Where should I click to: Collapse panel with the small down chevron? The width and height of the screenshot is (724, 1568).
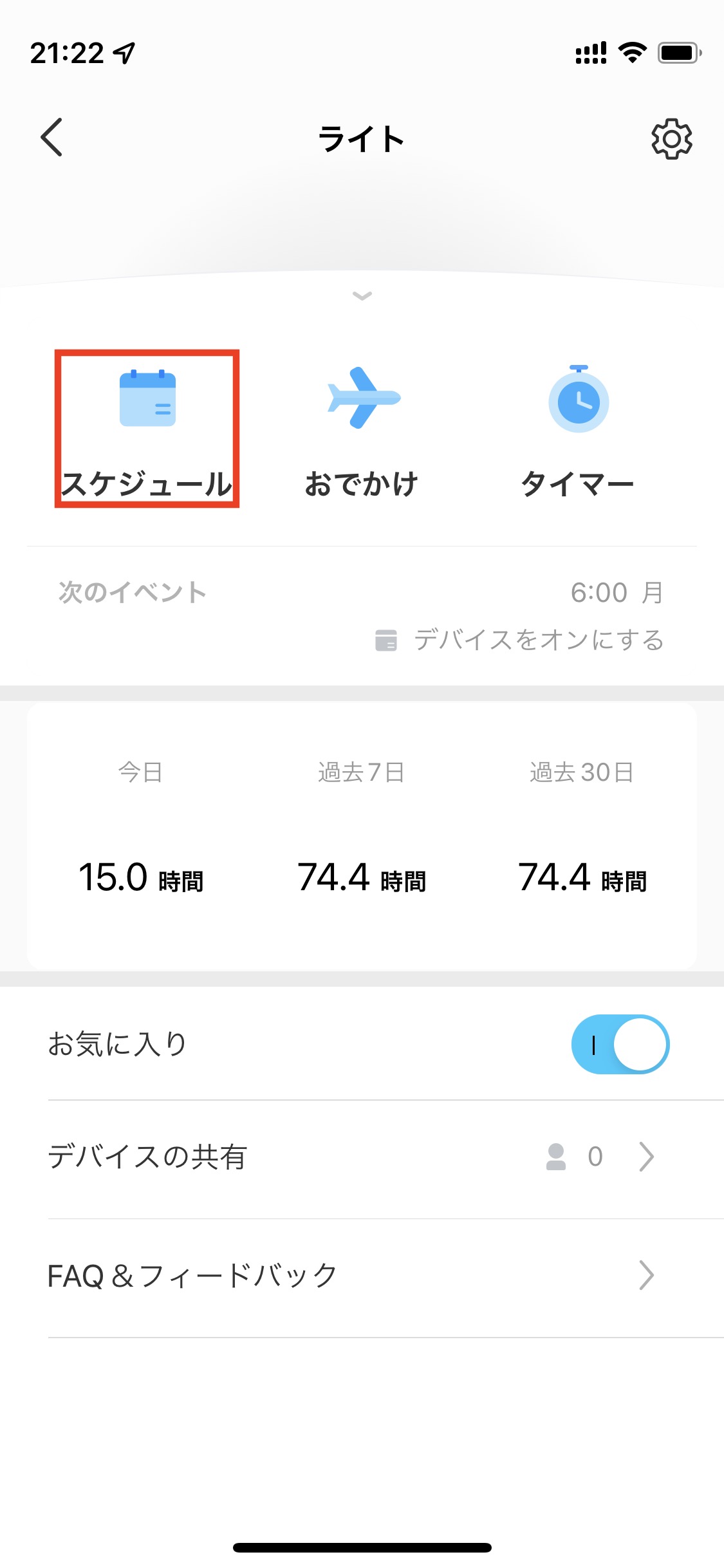coord(362,296)
